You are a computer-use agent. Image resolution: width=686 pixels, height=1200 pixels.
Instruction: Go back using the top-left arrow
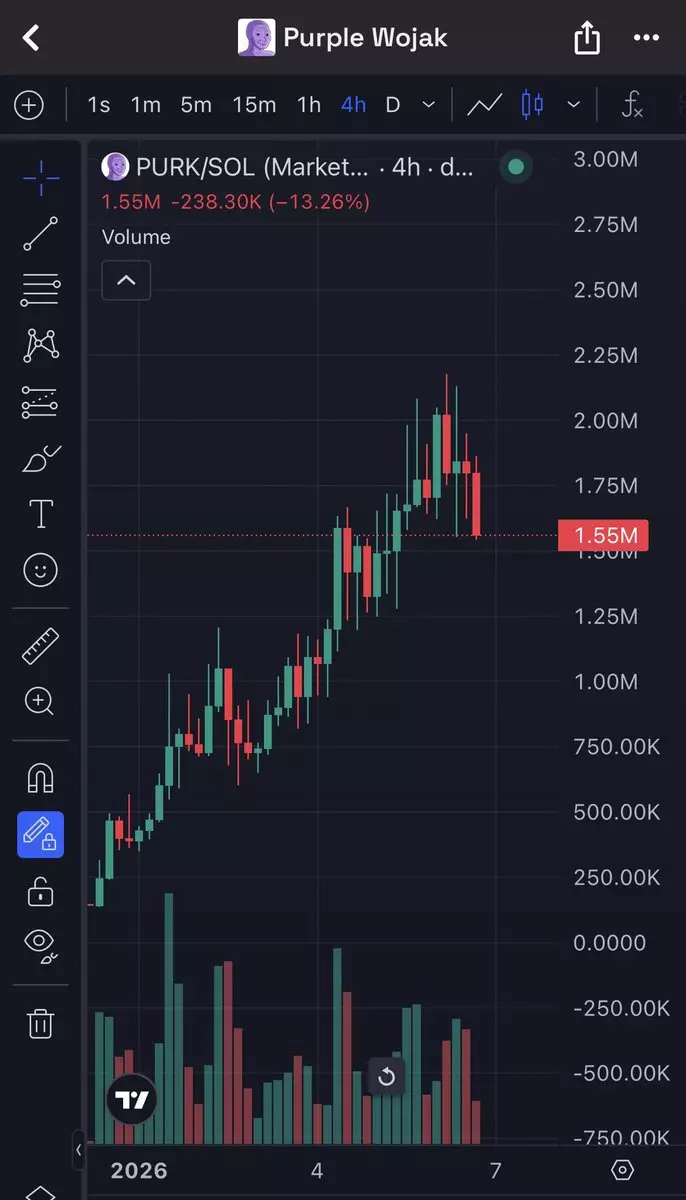pyautogui.click(x=31, y=39)
